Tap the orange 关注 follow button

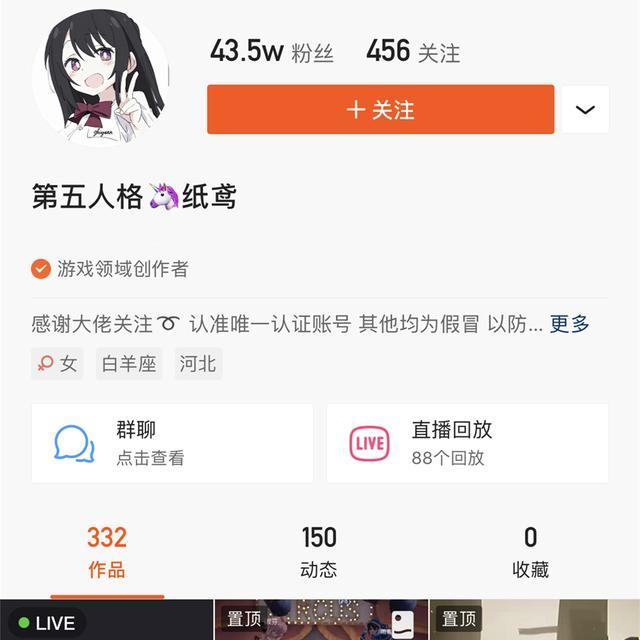380,110
